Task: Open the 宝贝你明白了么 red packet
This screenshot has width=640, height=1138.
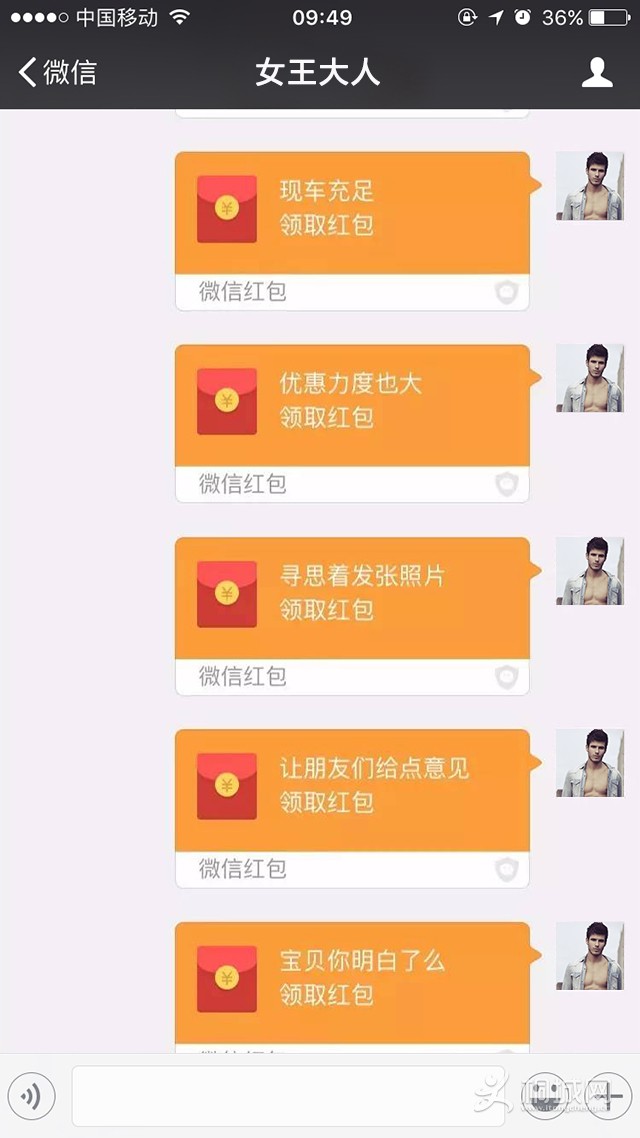Action: [x=352, y=980]
